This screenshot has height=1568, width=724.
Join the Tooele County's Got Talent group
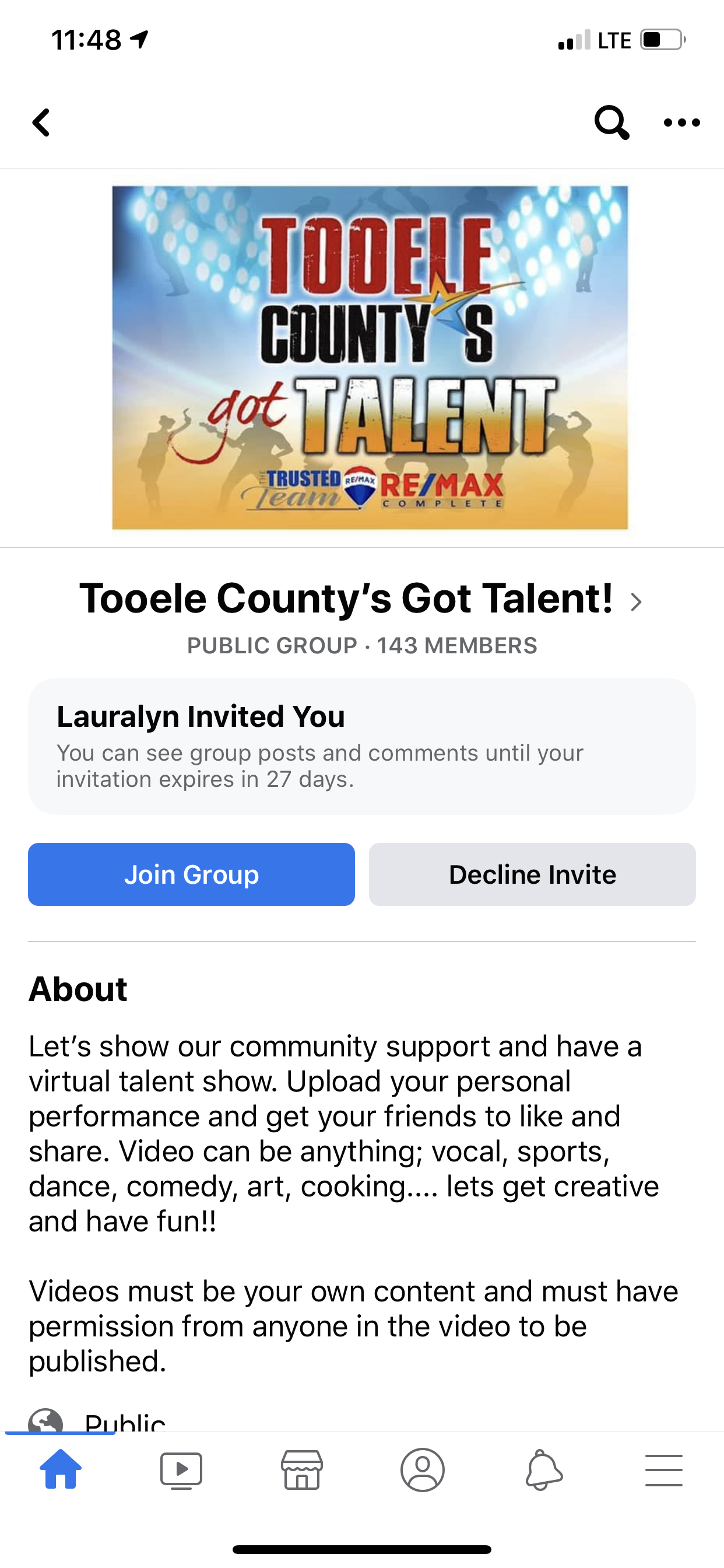(x=191, y=874)
